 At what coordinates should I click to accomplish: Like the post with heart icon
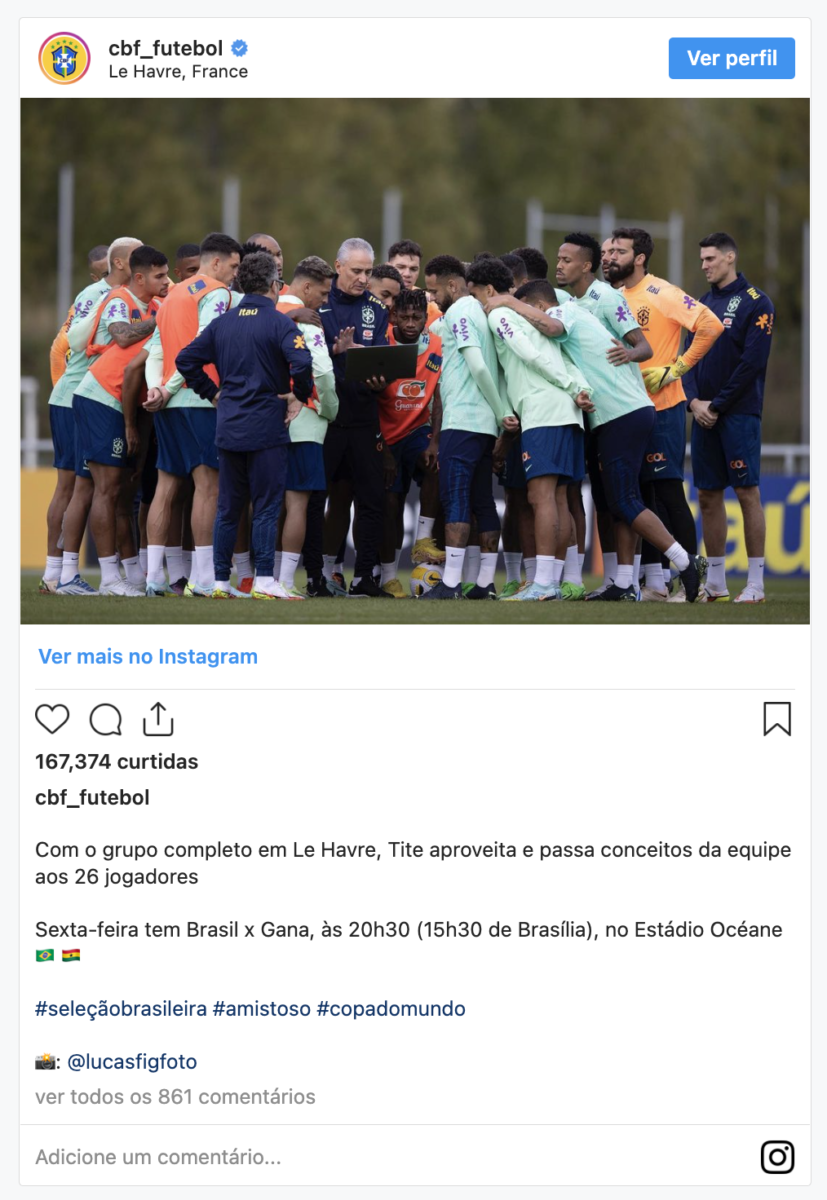[x=52, y=719]
